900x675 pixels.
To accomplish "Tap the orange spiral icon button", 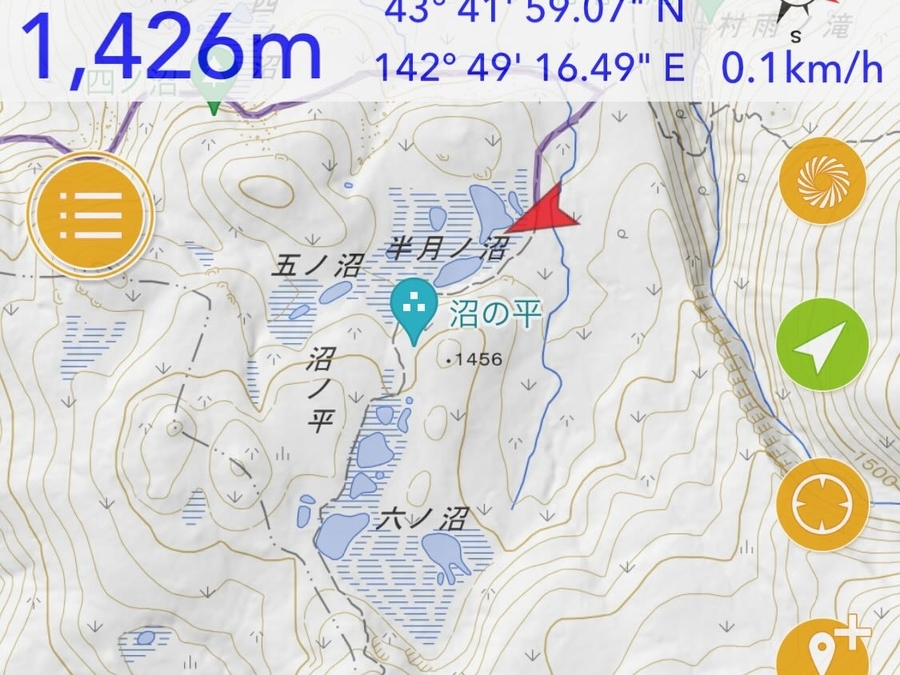I will coord(822,181).
